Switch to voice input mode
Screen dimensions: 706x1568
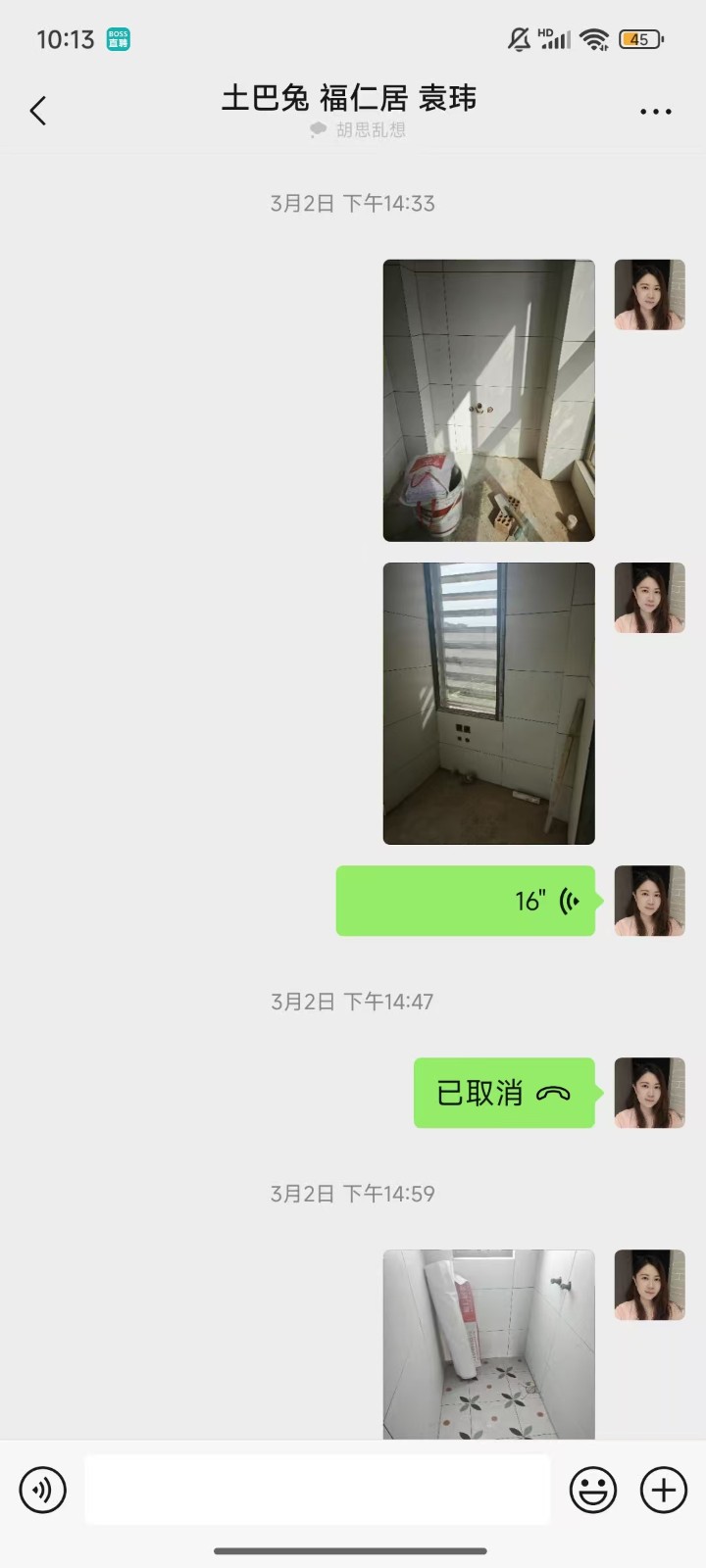pos(43,1490)
